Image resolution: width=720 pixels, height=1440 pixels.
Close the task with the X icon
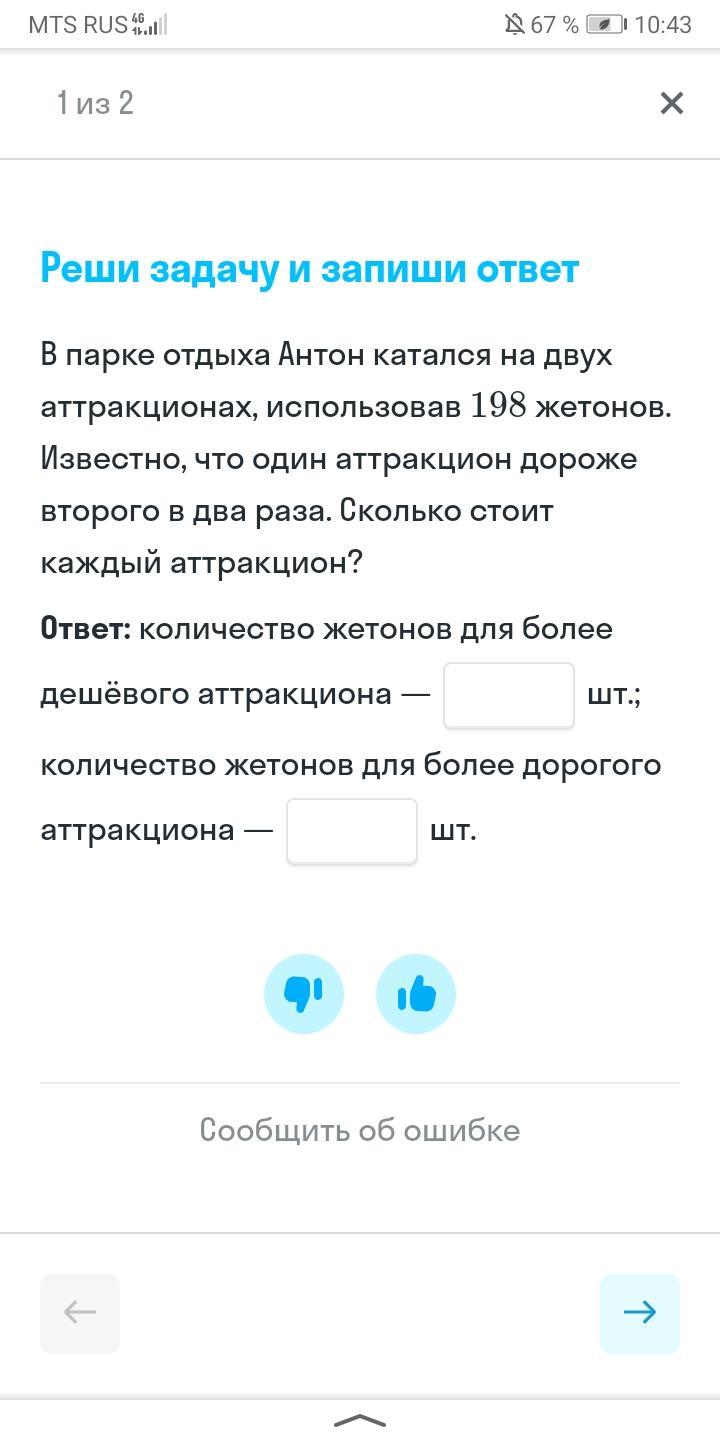(671, 103)
